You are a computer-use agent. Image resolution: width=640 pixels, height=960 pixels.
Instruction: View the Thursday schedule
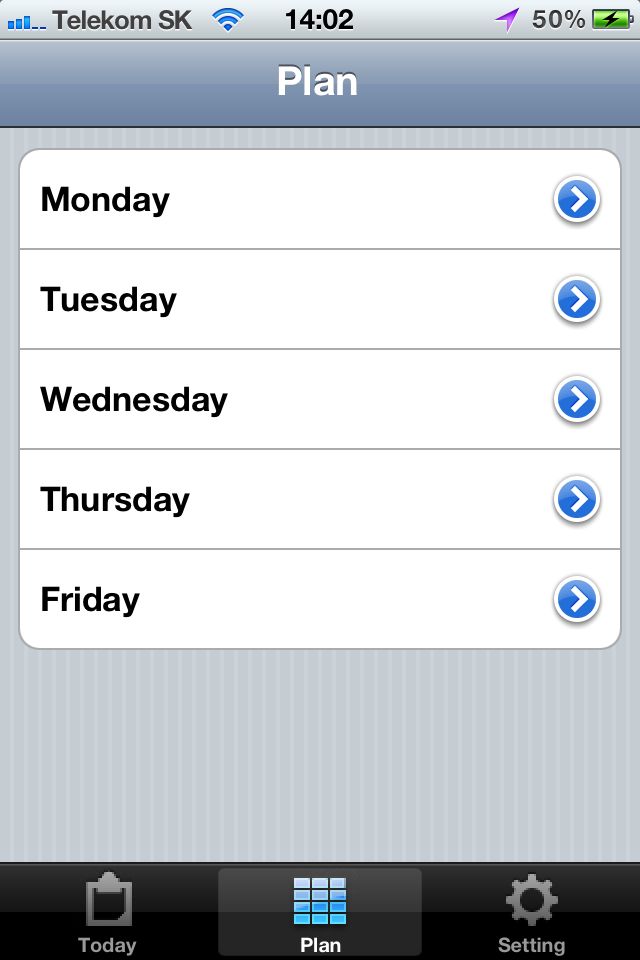pos(320,500)
